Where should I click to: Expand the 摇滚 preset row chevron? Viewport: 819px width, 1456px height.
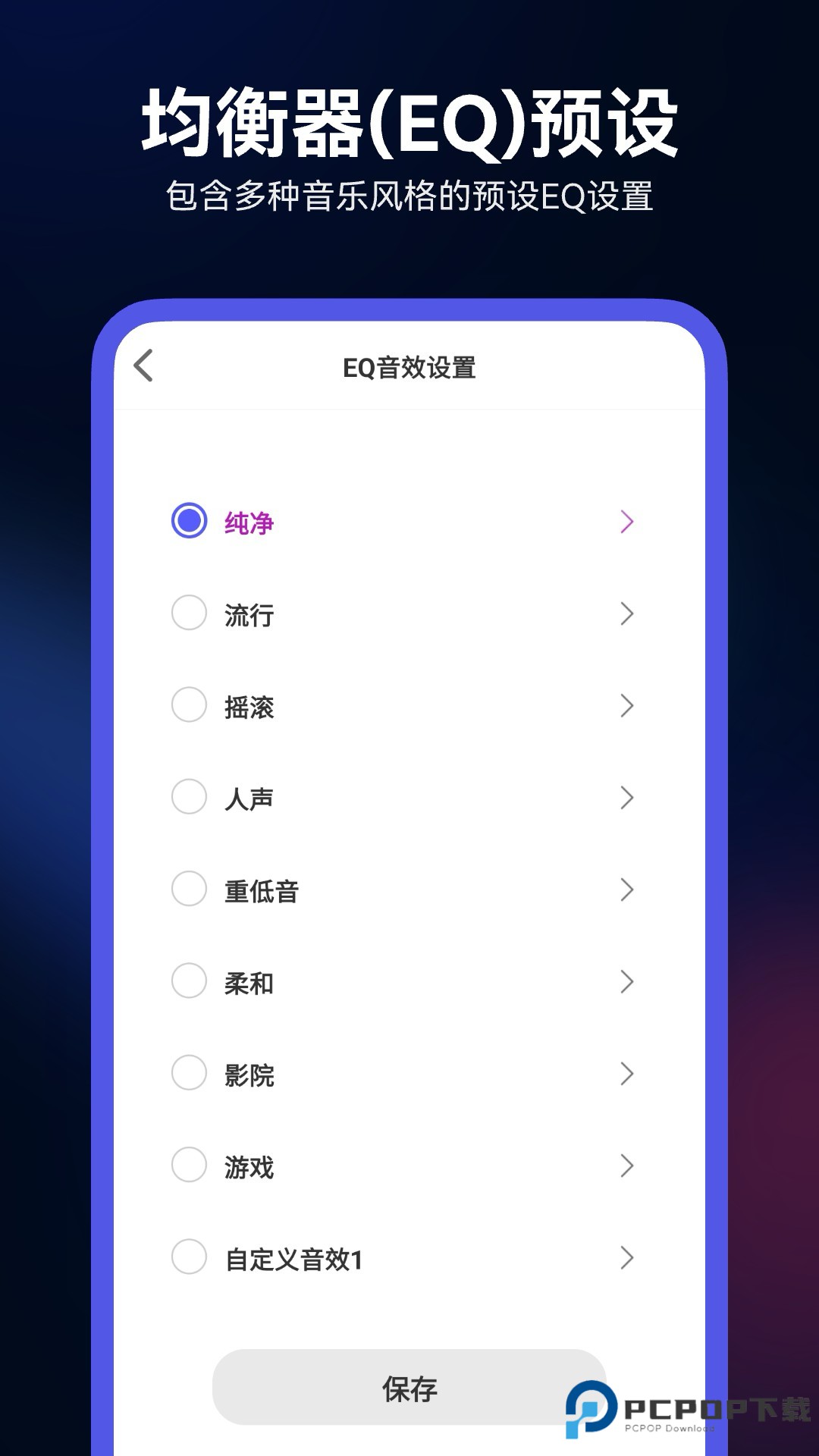626,706
